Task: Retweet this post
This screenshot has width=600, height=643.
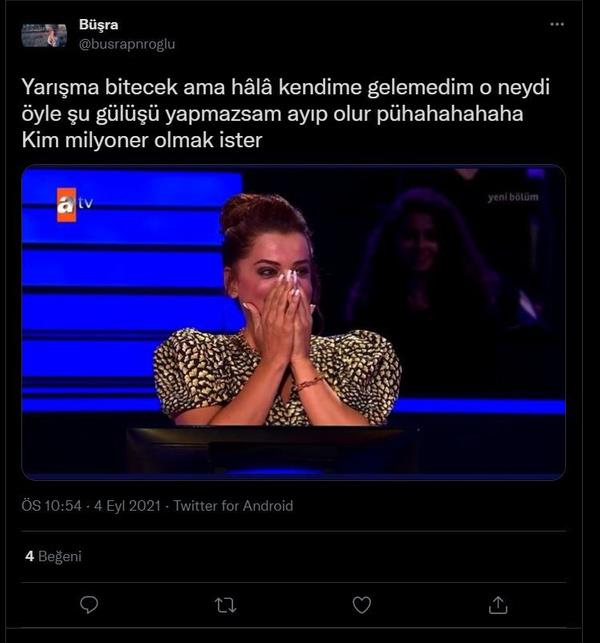Action: point(225,604)
